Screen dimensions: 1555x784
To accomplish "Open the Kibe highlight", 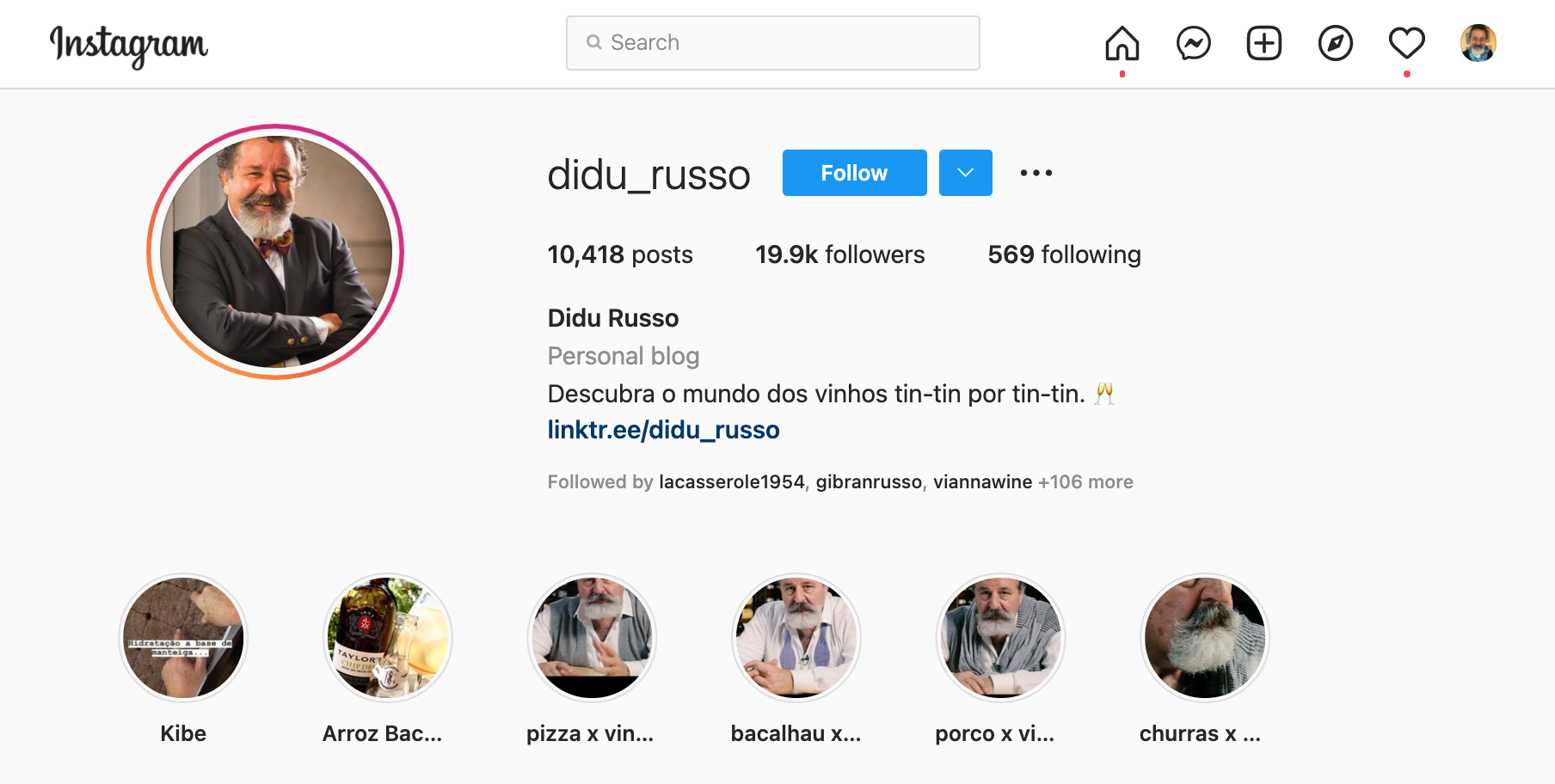I will click(183, 638).
